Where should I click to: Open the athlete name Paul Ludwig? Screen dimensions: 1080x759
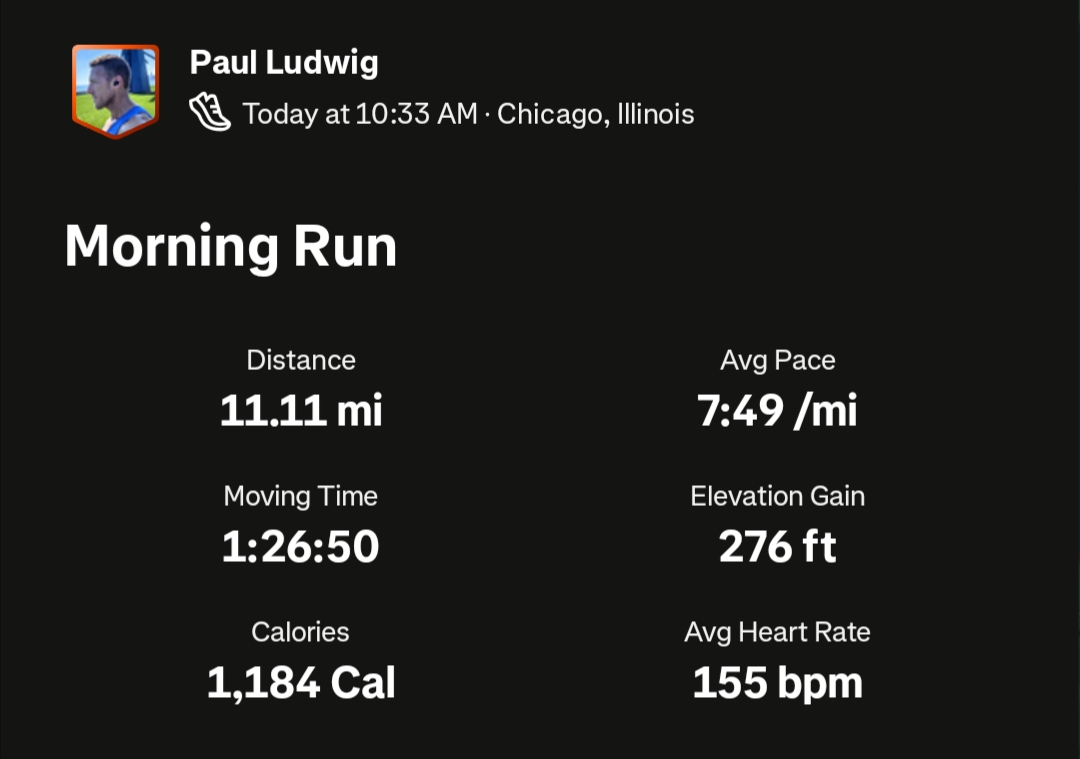point(284,63)
